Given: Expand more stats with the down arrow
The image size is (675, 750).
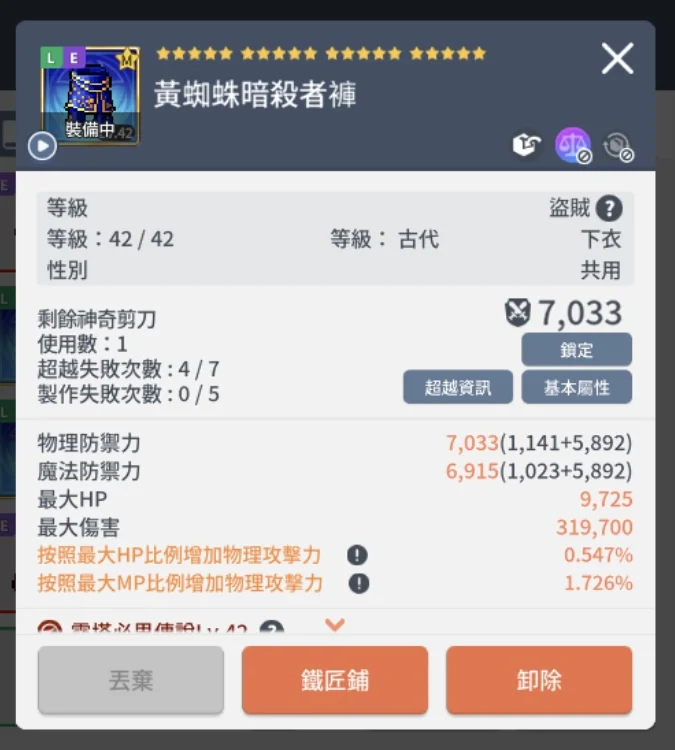Looking at the screenshot, I should pyautogui.click(x=335, y=625).
